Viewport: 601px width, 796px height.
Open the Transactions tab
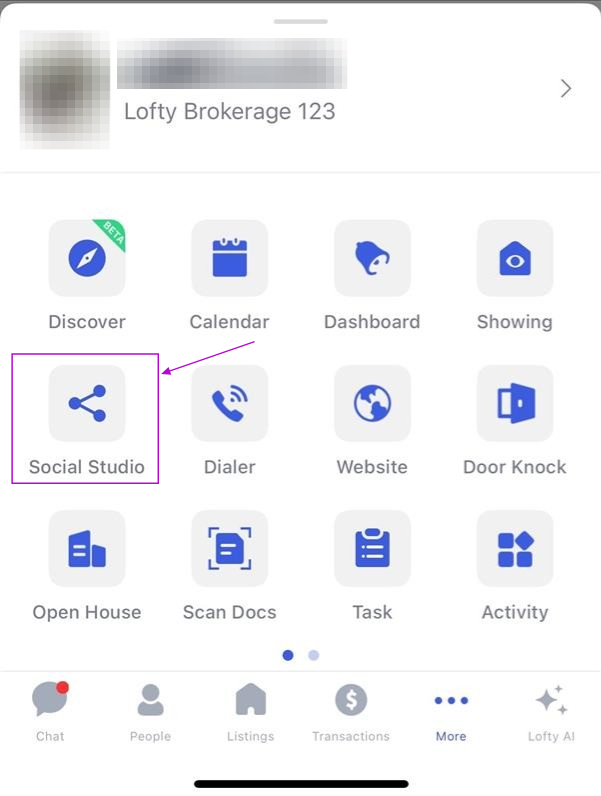point(350,712)
